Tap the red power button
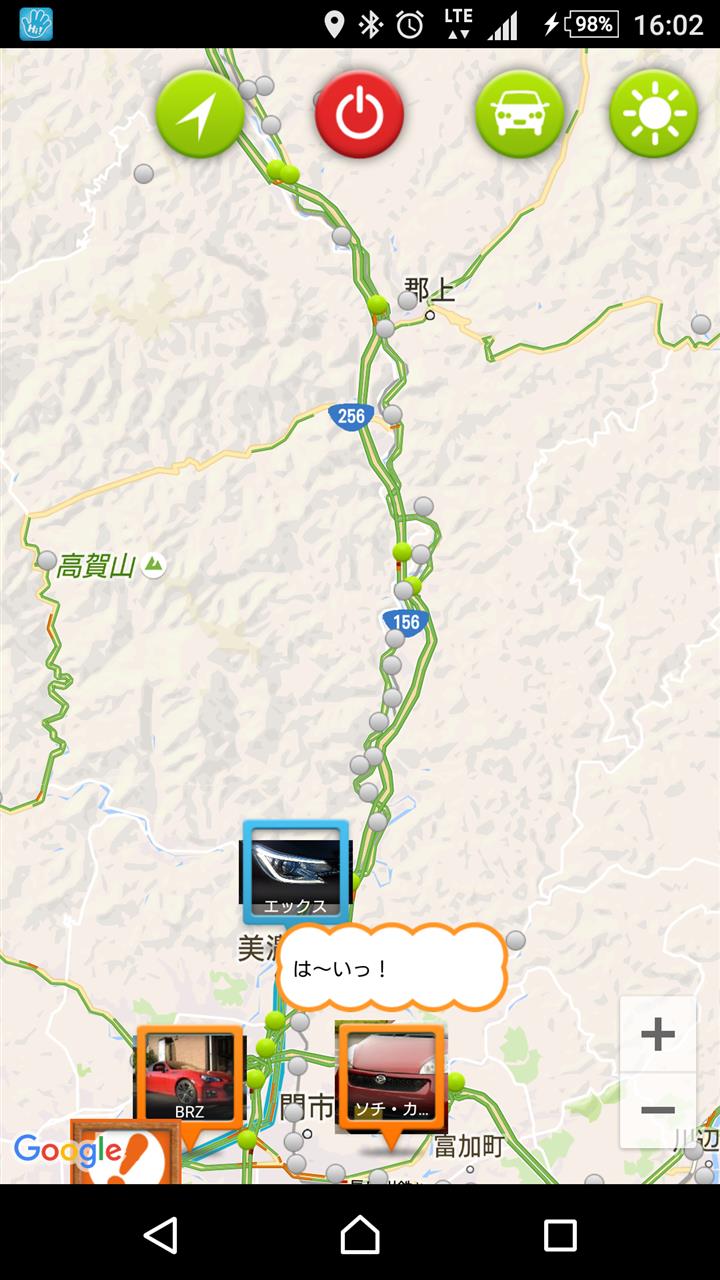720x1280 pixels. pos(359,114)
